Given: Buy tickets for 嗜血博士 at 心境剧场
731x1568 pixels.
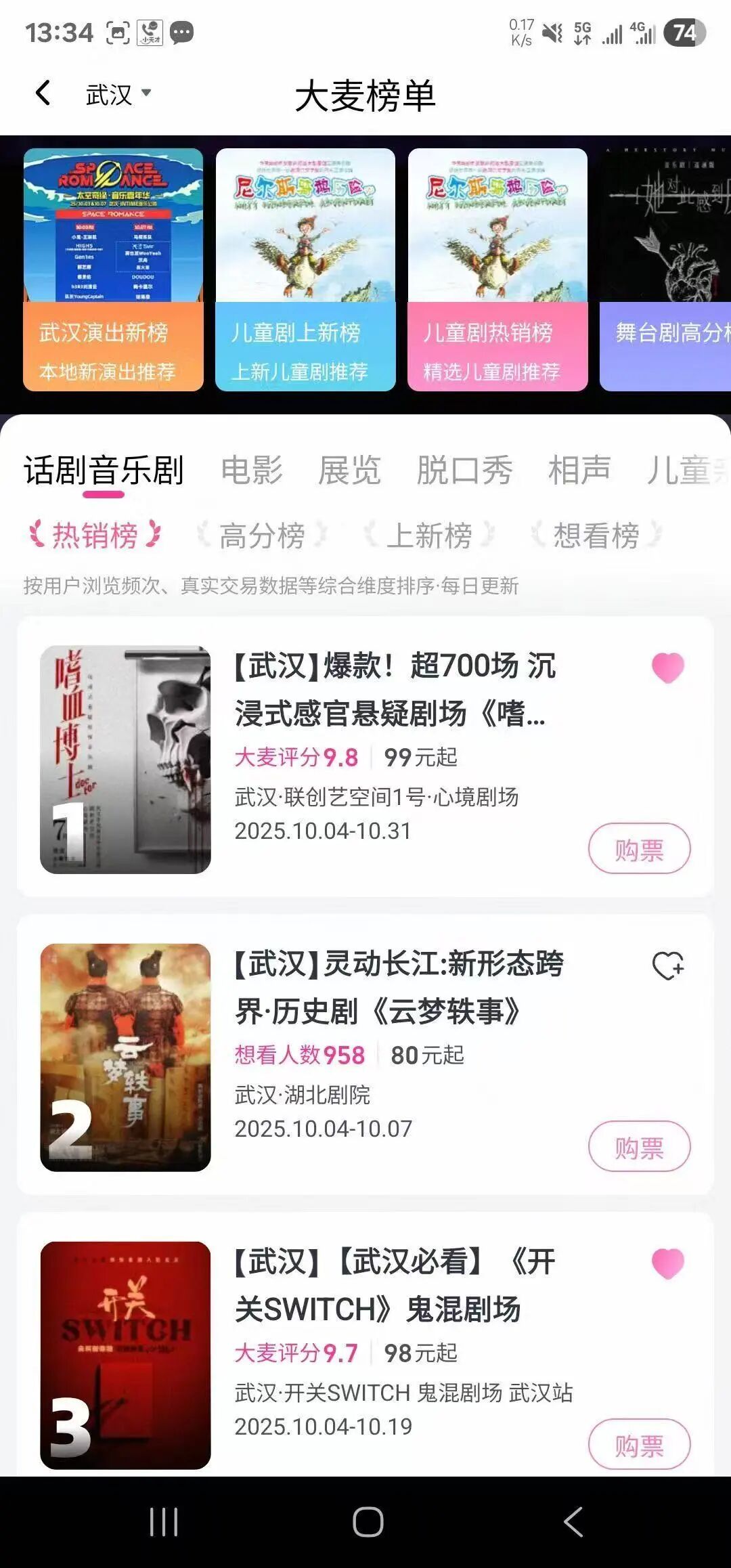Looking at the screenshot, I should click(x=639, y=849).
